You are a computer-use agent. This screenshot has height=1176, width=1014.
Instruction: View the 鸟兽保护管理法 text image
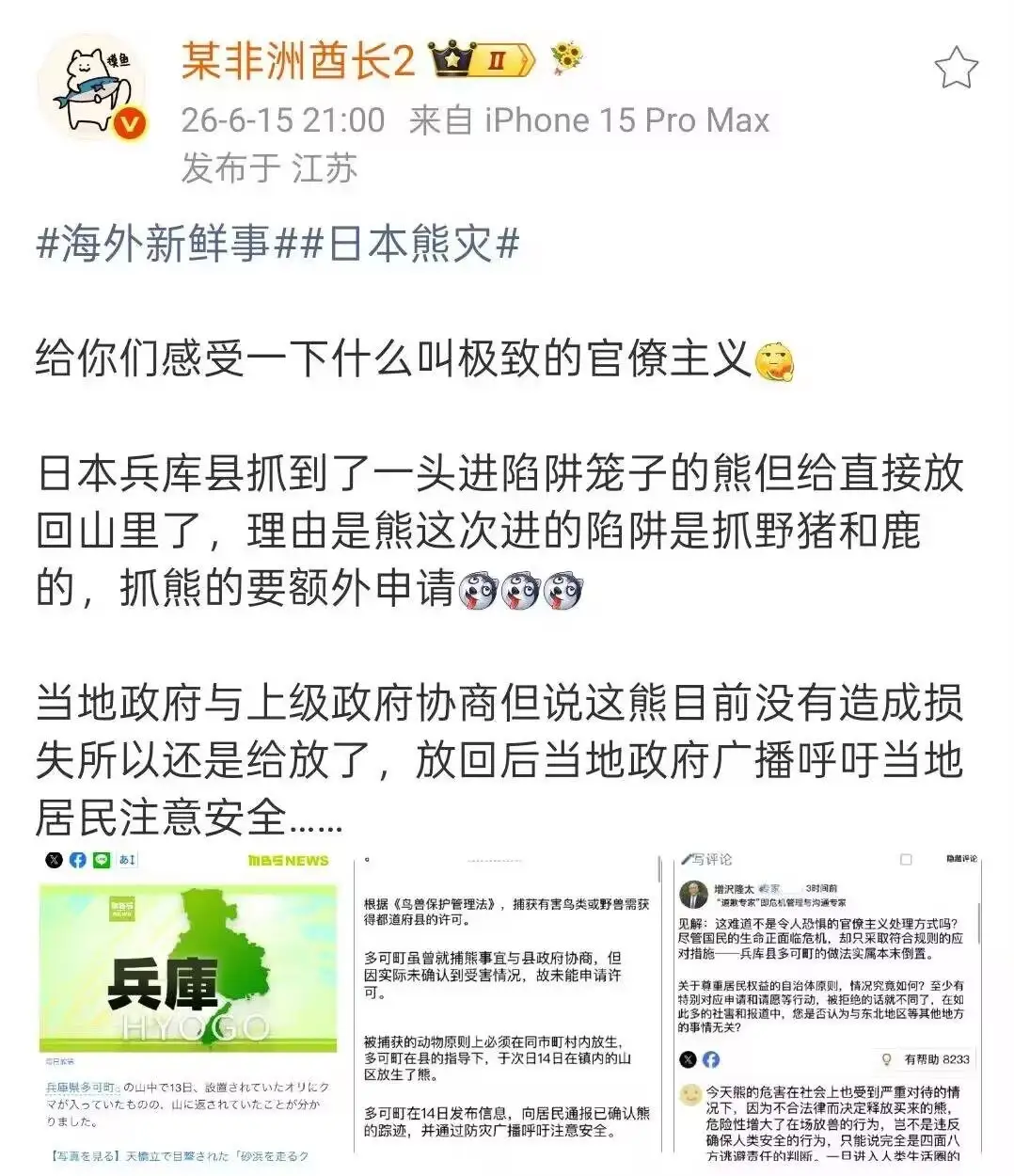click(x=508, y=1007)
